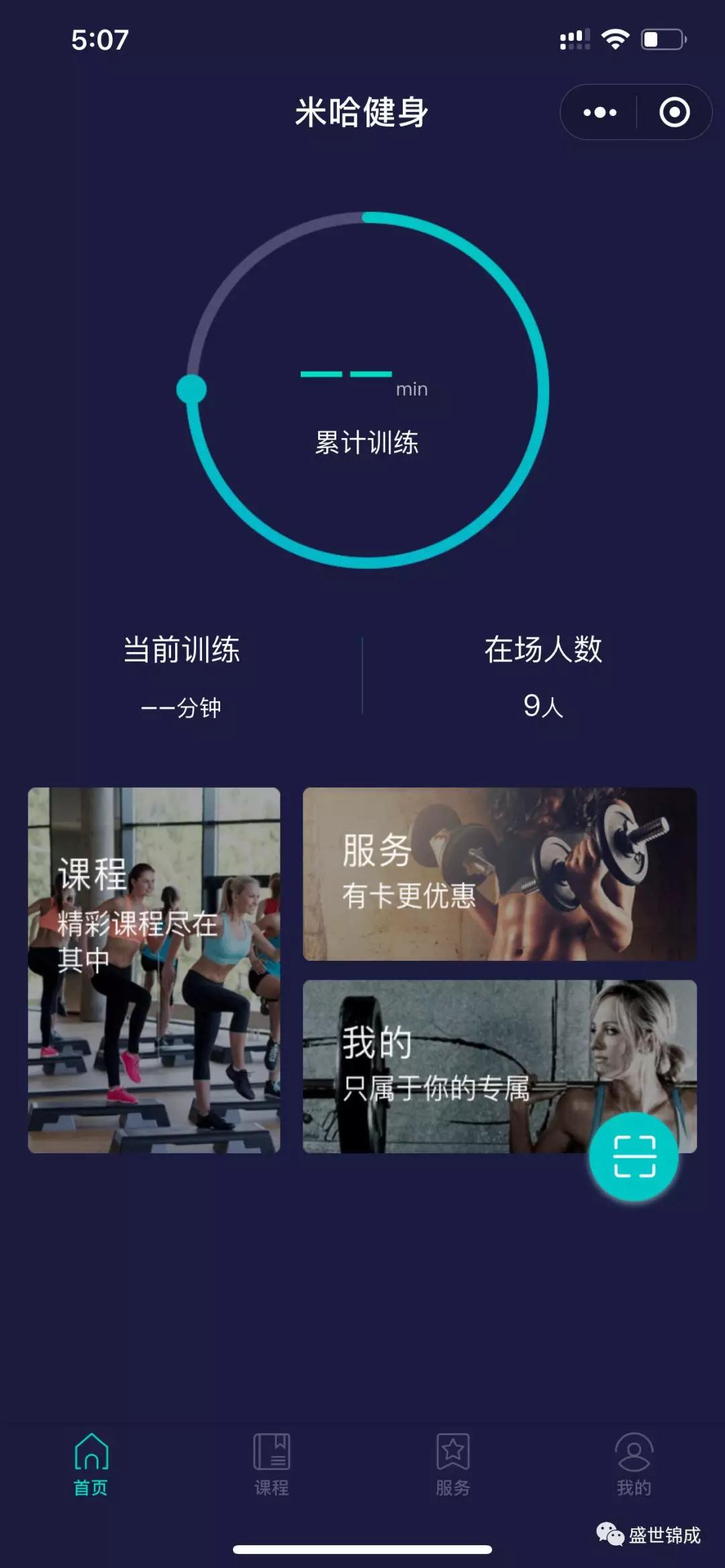Close the mini program with the circle button

click(674, 112)
